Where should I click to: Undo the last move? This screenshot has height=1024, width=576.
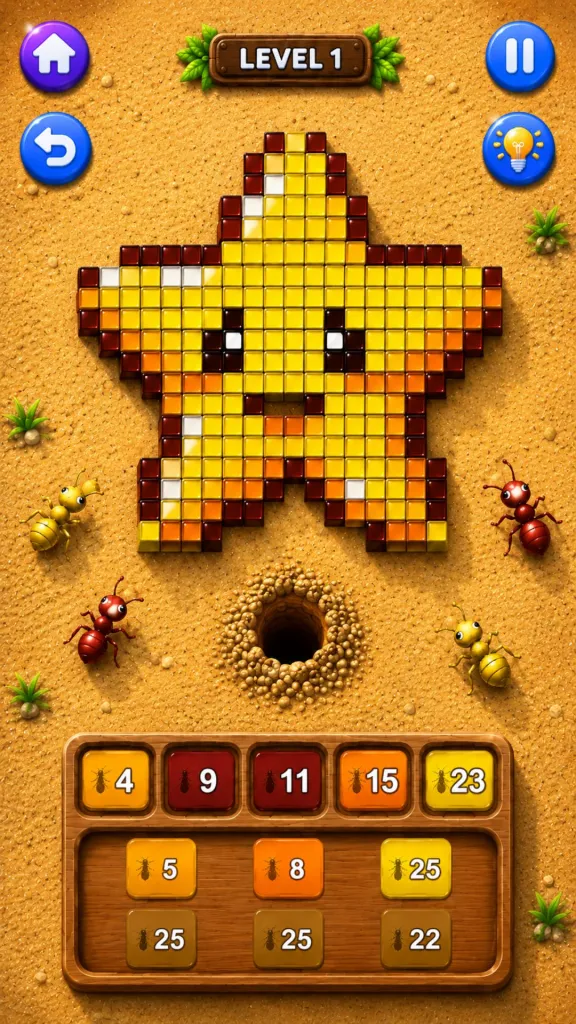[56, 149]
